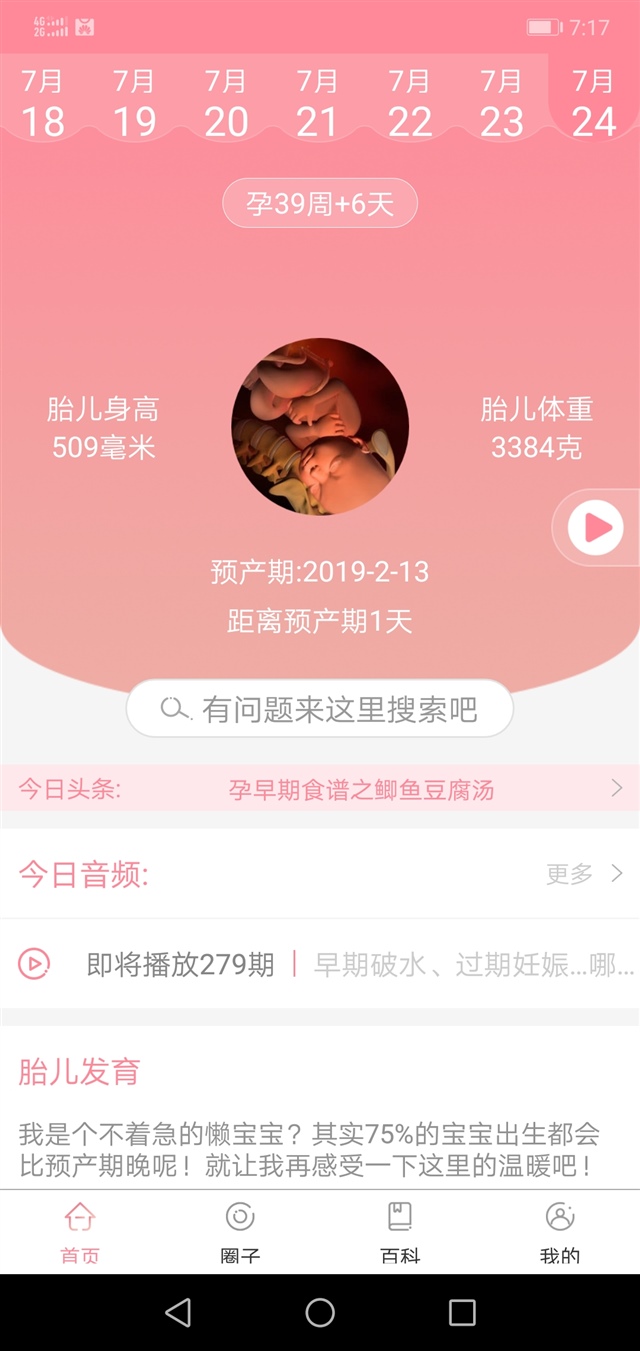This screenshot has width=640, height=1351.
Task: Go to the 首页 tab
Action: (80, 1232)
